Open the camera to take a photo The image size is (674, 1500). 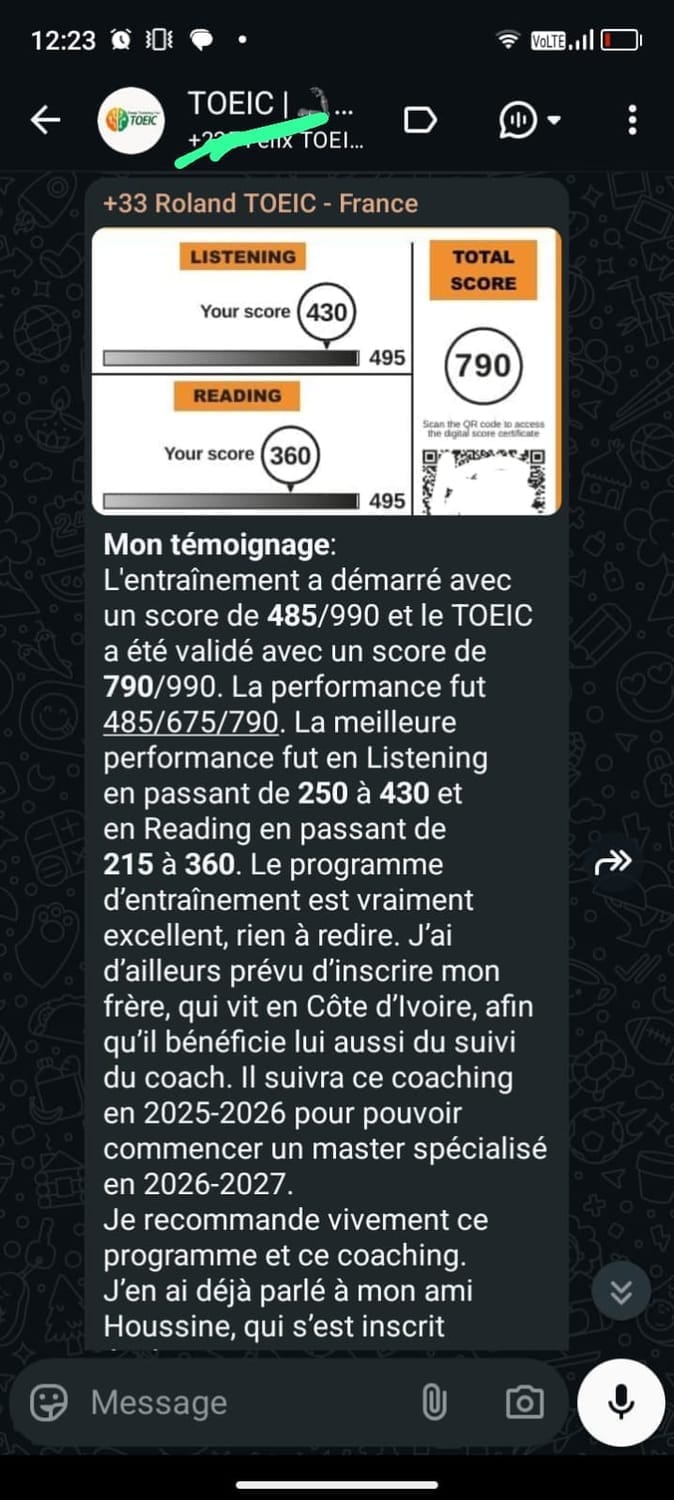(x=524, y=1403)
